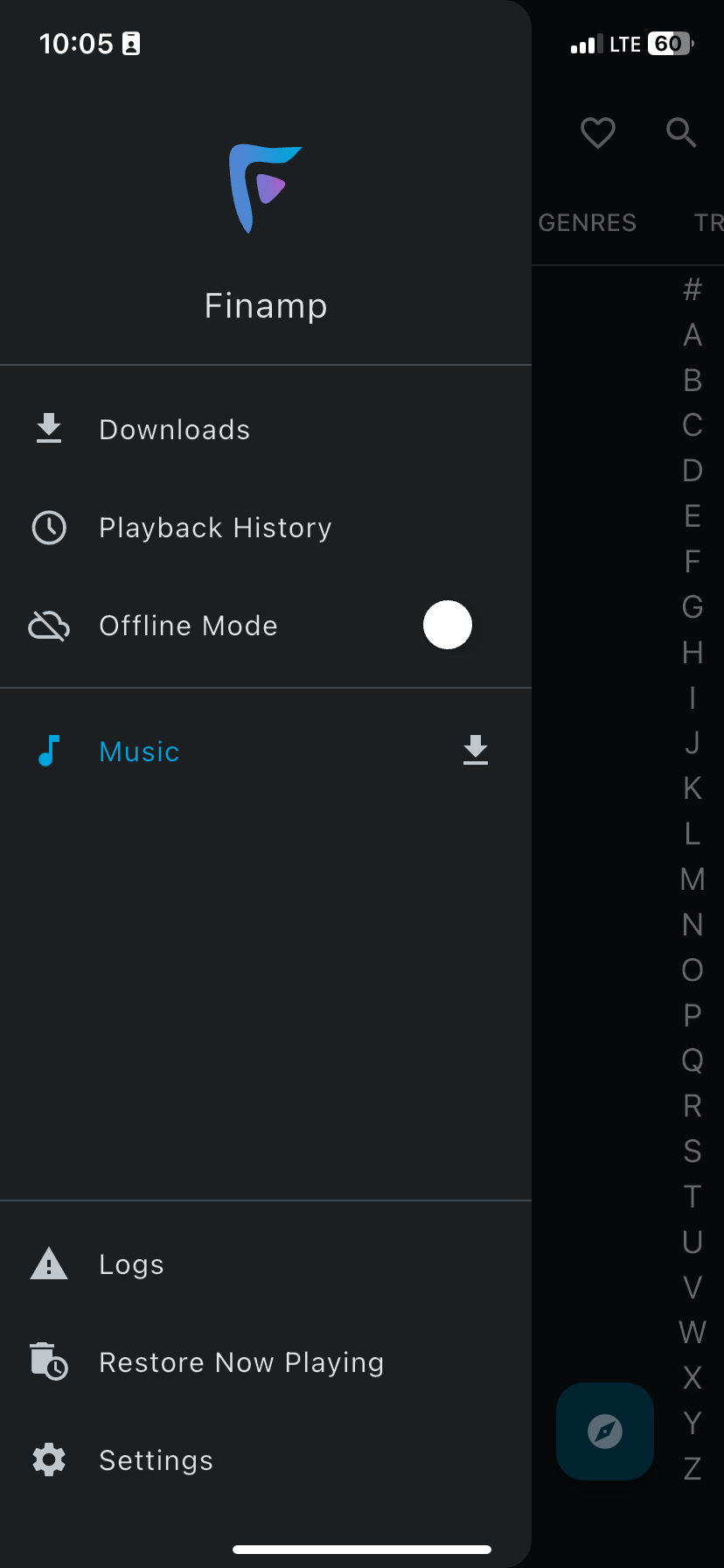
Task: Tap the compass floating button
Action: click(x=605, y=1431)
